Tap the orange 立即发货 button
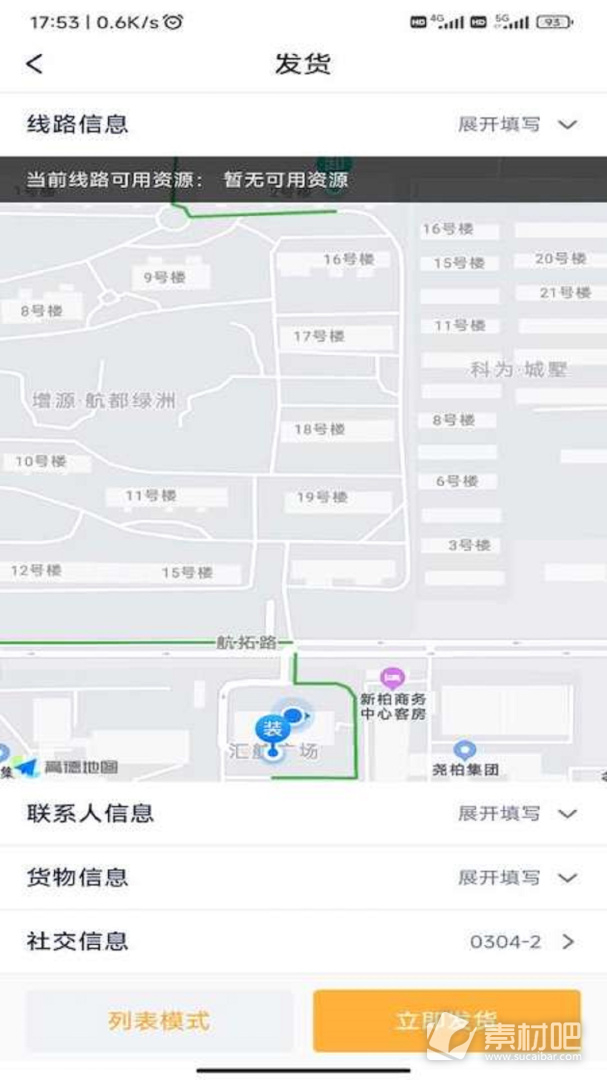This screenshot has height=1080, width=607. click(446, 1021)
